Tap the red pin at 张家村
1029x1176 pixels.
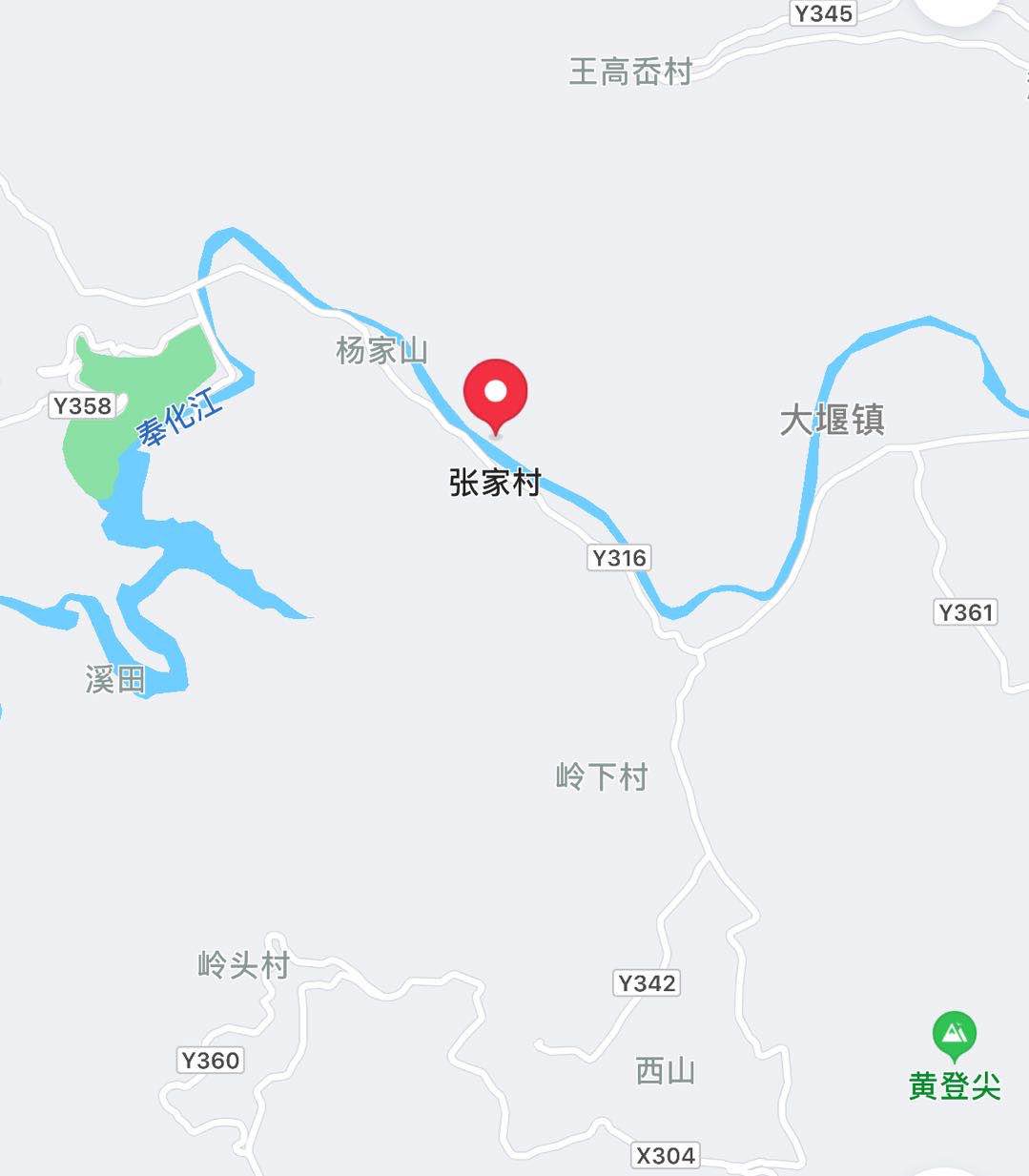(x=495, y=395)
